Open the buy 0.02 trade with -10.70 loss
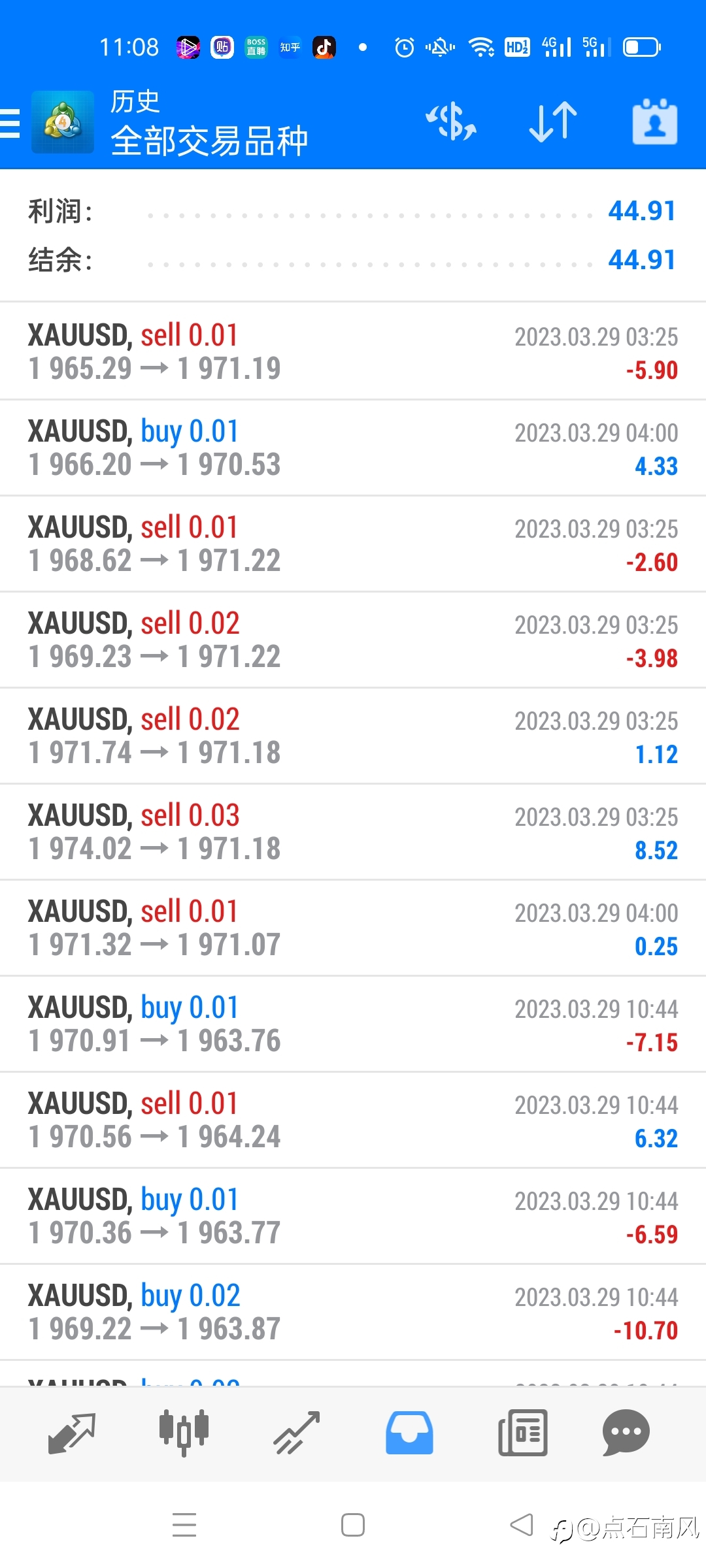The height and width of the screenshot is (1568, 706). [353, 1312]
